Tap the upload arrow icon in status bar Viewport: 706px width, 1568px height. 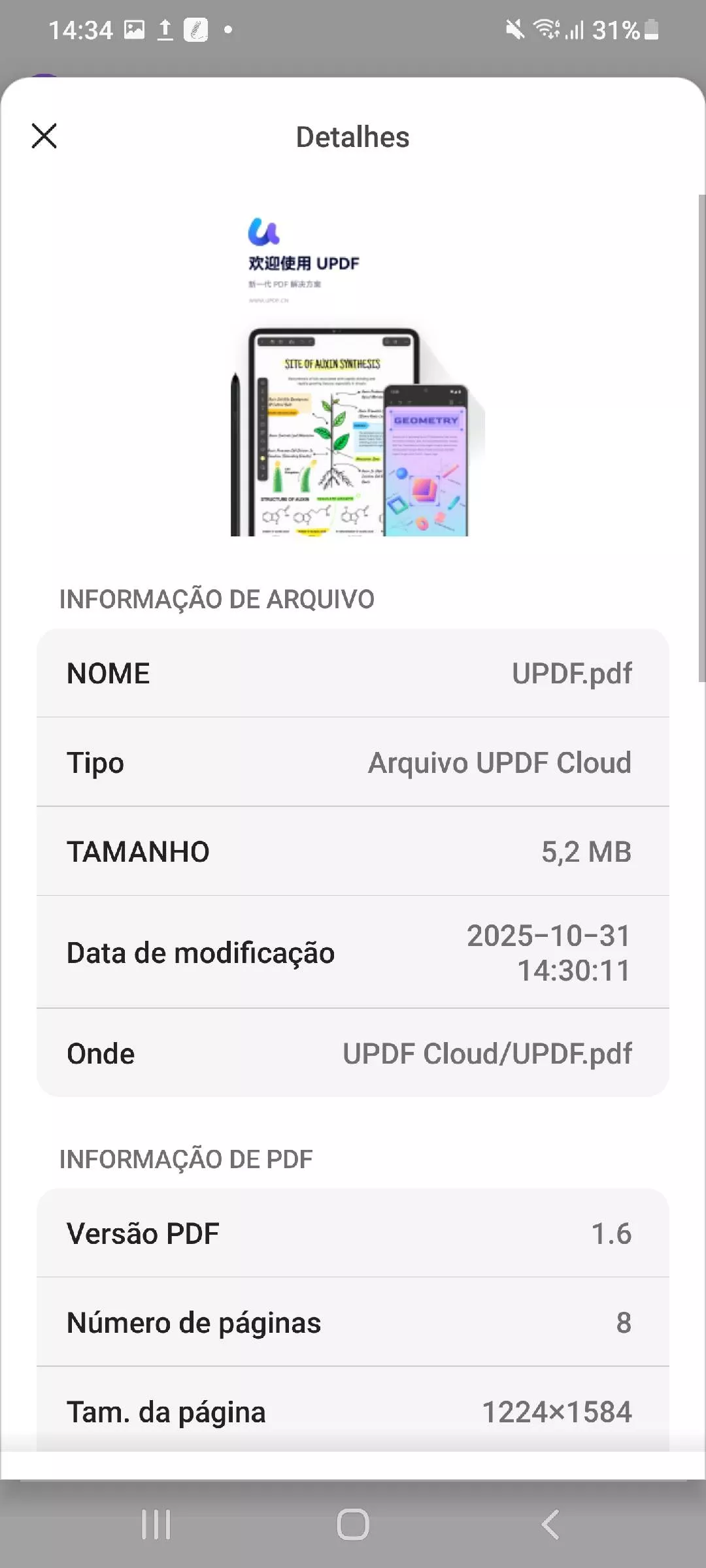point(165,29)
